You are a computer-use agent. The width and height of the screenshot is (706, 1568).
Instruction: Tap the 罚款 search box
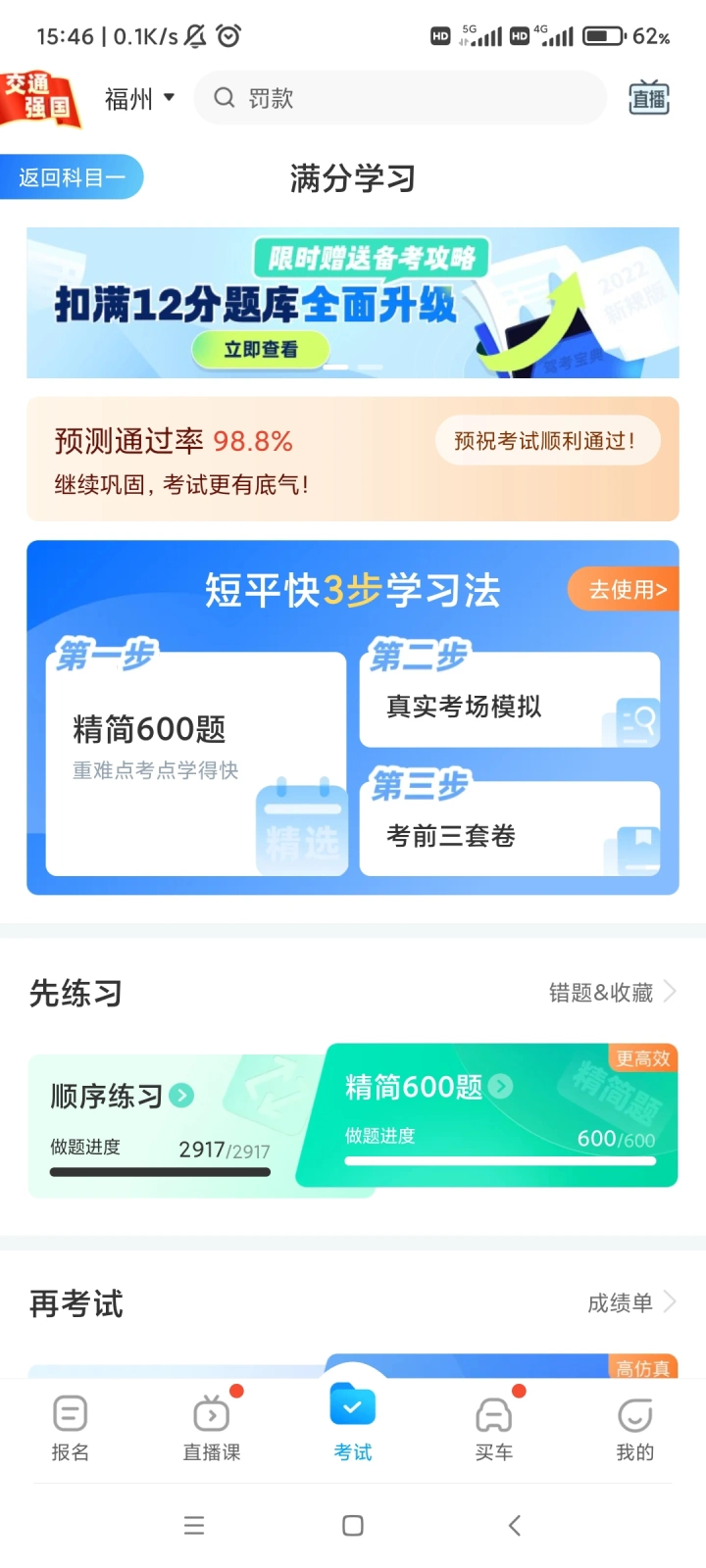[x=400, y=98]
